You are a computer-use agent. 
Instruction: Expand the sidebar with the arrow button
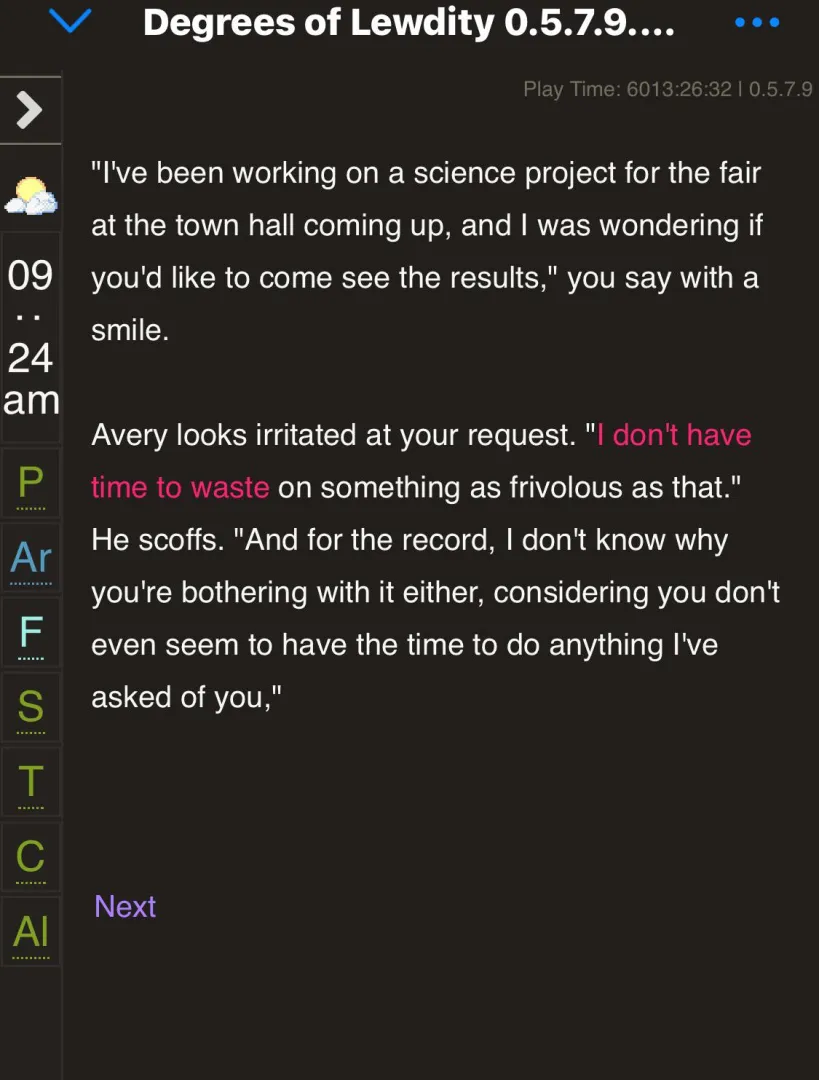coord(30,110)
